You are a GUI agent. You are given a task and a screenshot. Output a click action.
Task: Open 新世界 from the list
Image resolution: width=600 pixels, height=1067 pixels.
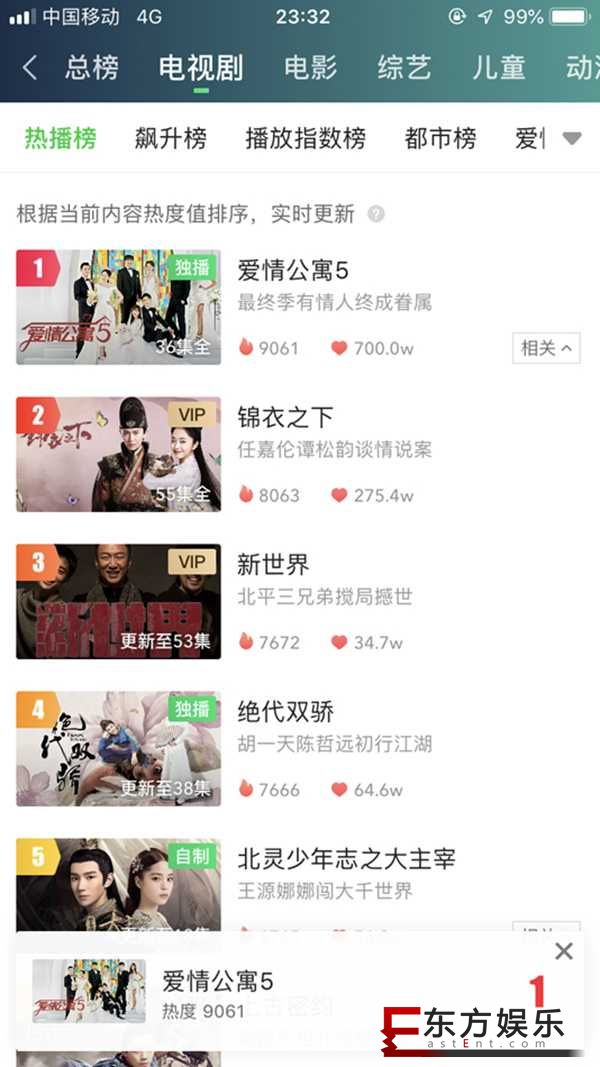pyautogui.click(x=273, y=565)
